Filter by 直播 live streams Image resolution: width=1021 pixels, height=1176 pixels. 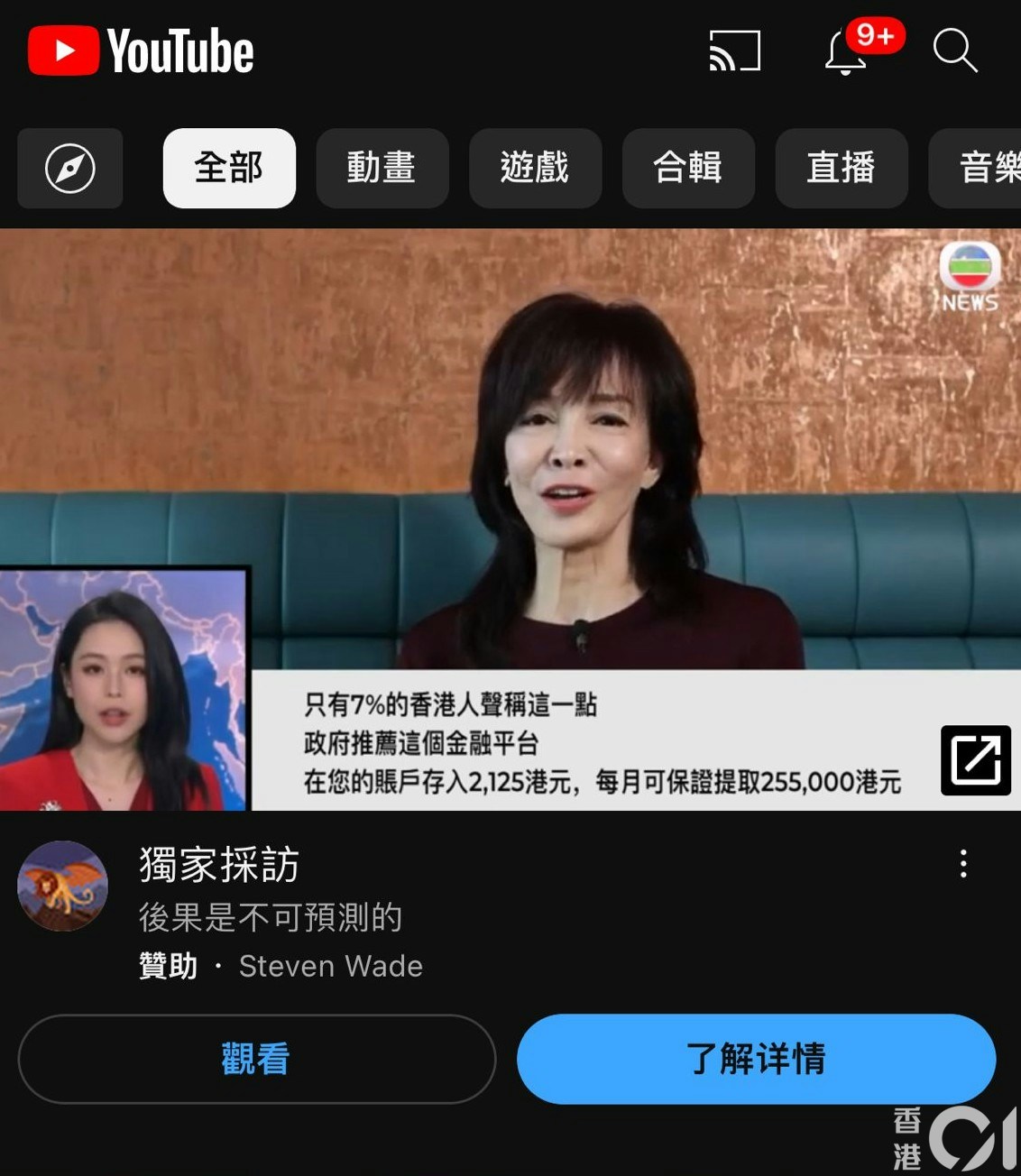tap(841, 169)
